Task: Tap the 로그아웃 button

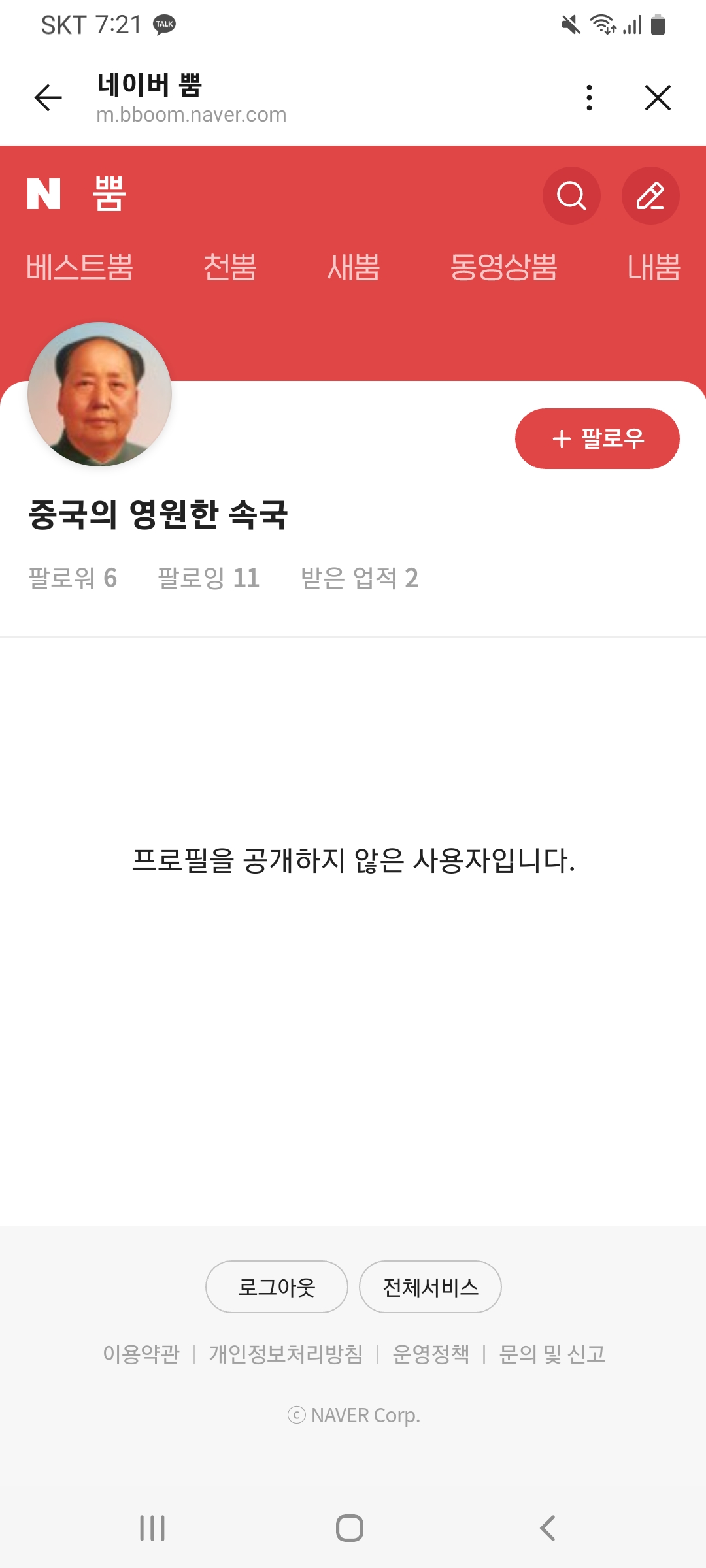Action: [277, 1286]
